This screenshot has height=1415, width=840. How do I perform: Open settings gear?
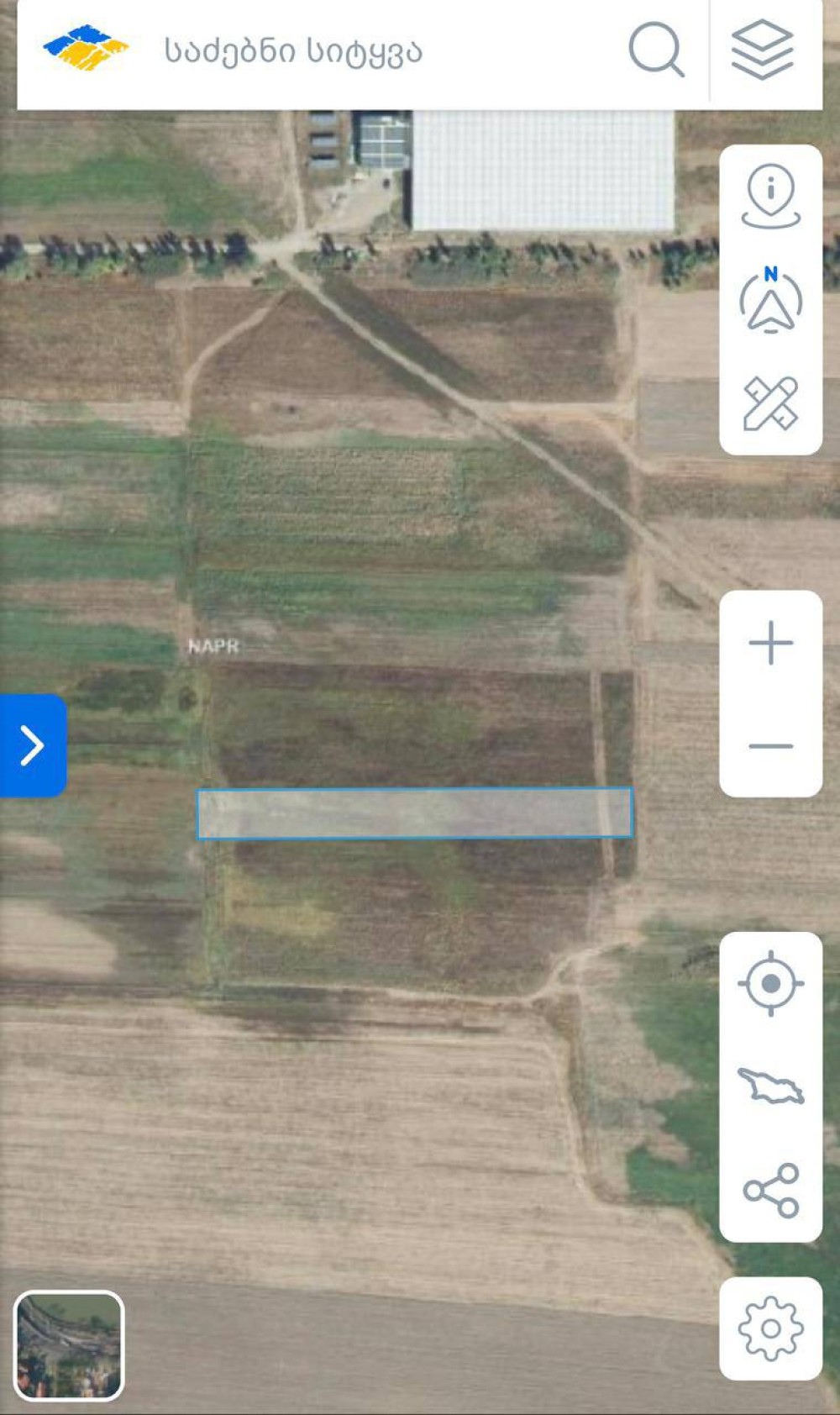(770, 1328)
